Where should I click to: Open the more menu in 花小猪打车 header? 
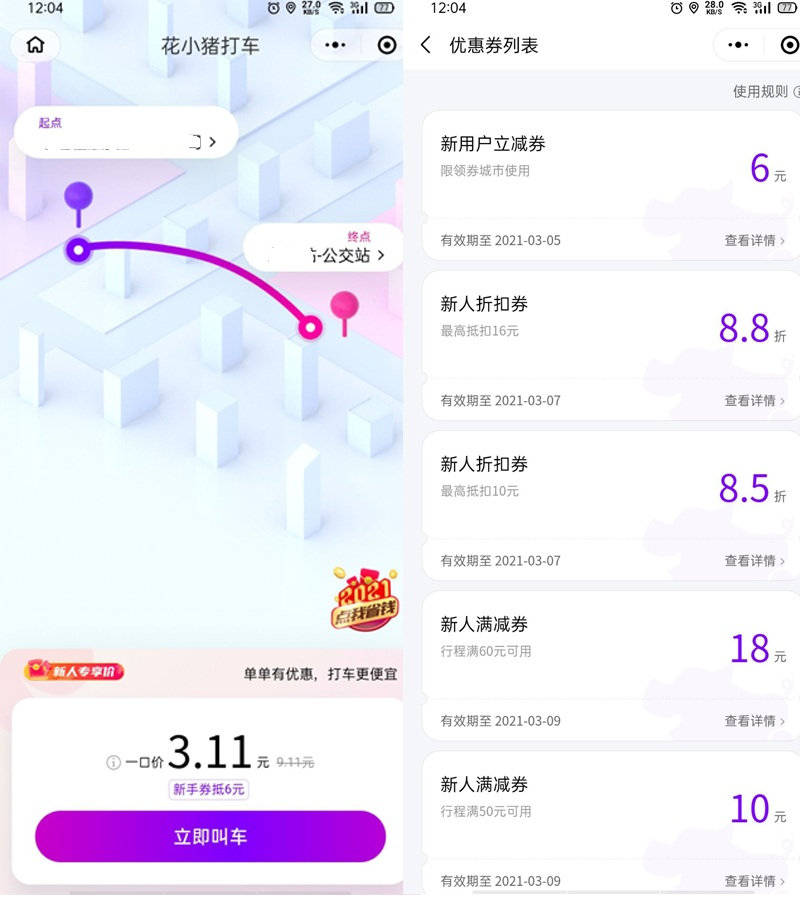pyautogui.click(x=336, y=46)
